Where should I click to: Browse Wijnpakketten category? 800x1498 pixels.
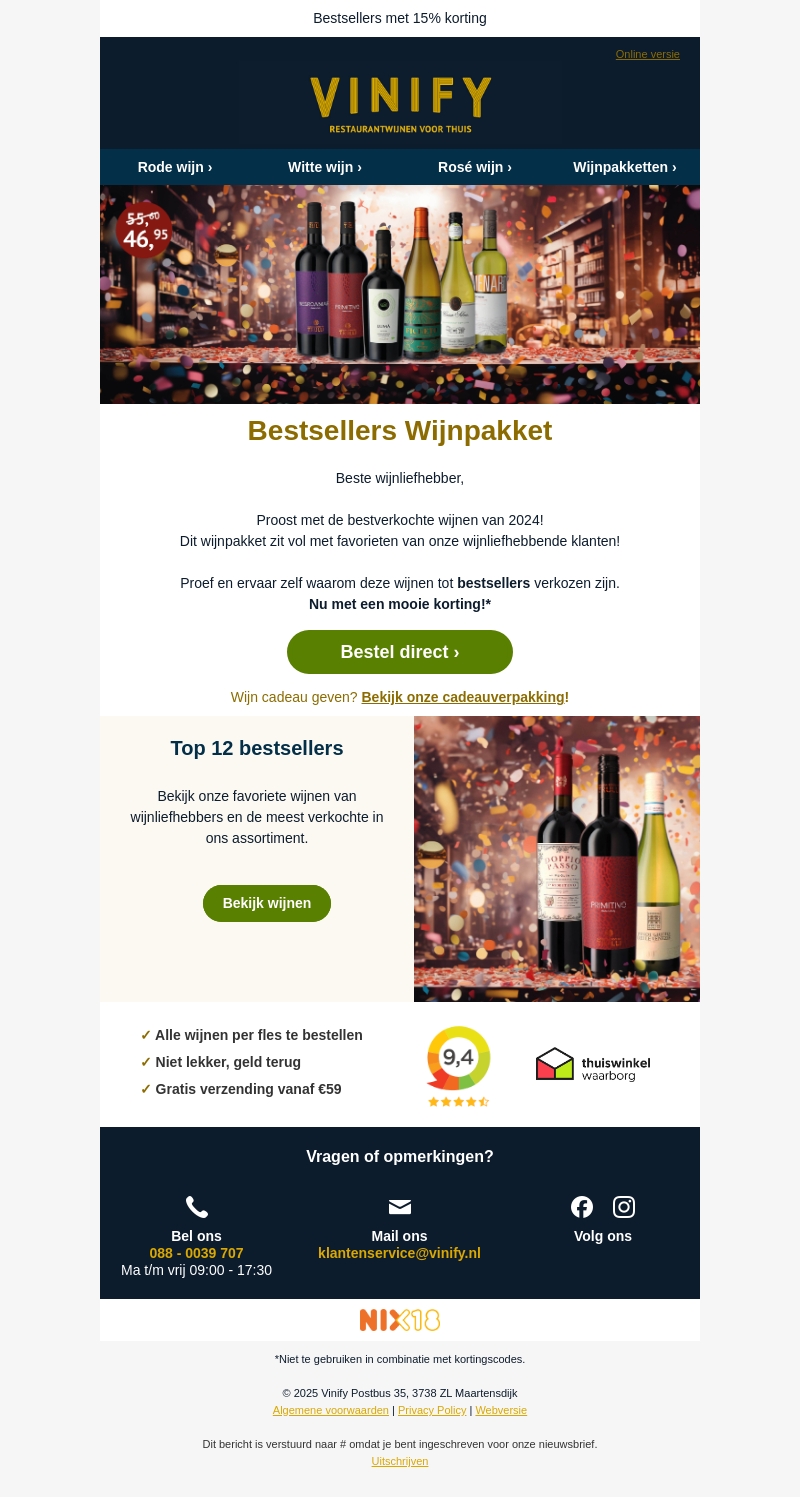pos(625,167)
